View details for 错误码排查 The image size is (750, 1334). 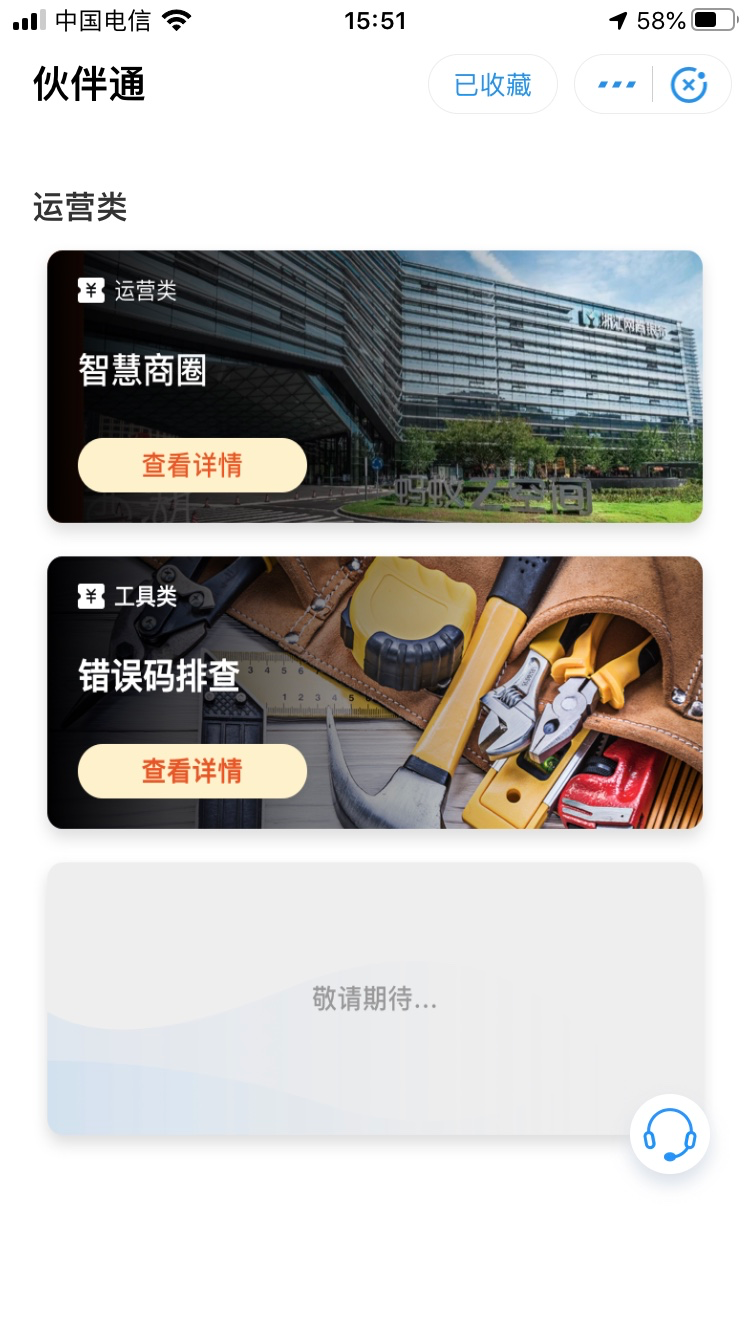[192, 771]
